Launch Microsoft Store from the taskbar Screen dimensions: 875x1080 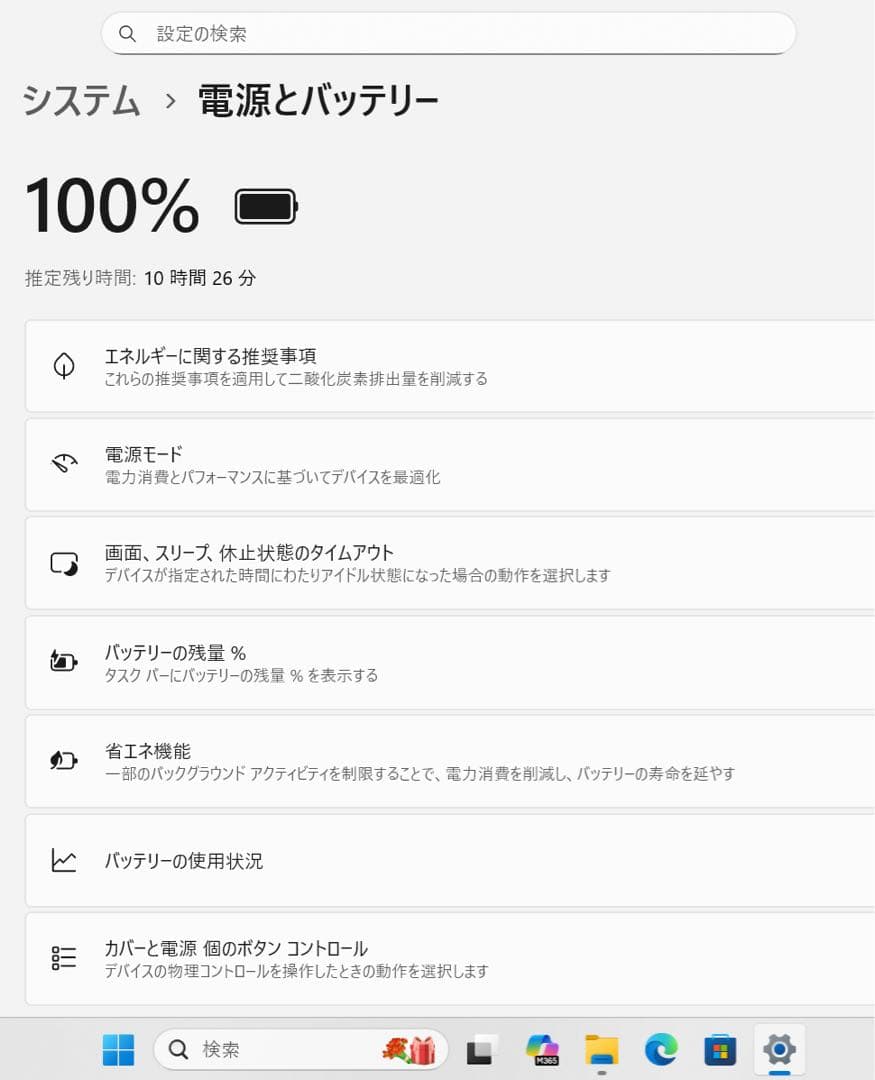[x=718, y=1050]
